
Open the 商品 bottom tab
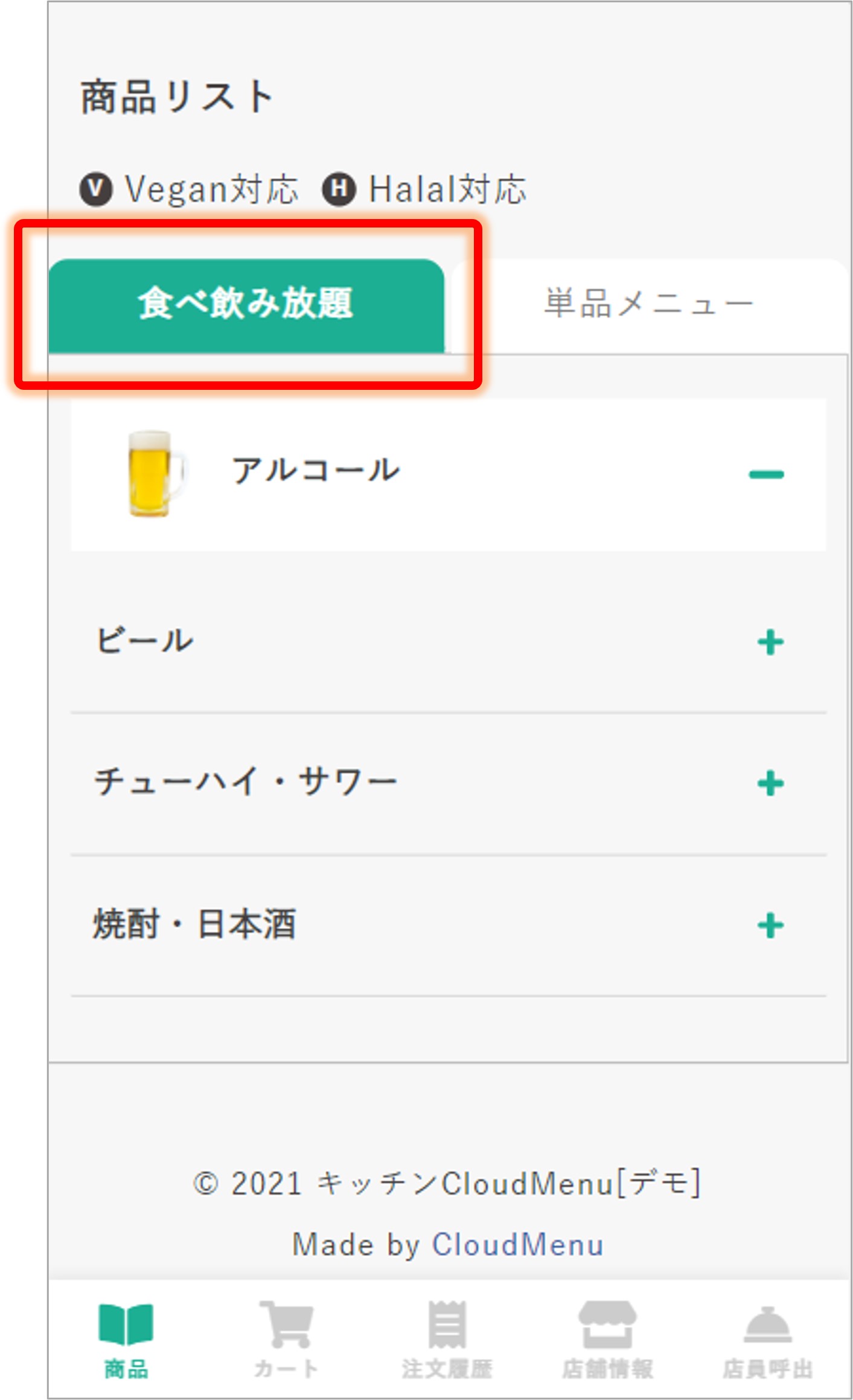[126, 1340]
